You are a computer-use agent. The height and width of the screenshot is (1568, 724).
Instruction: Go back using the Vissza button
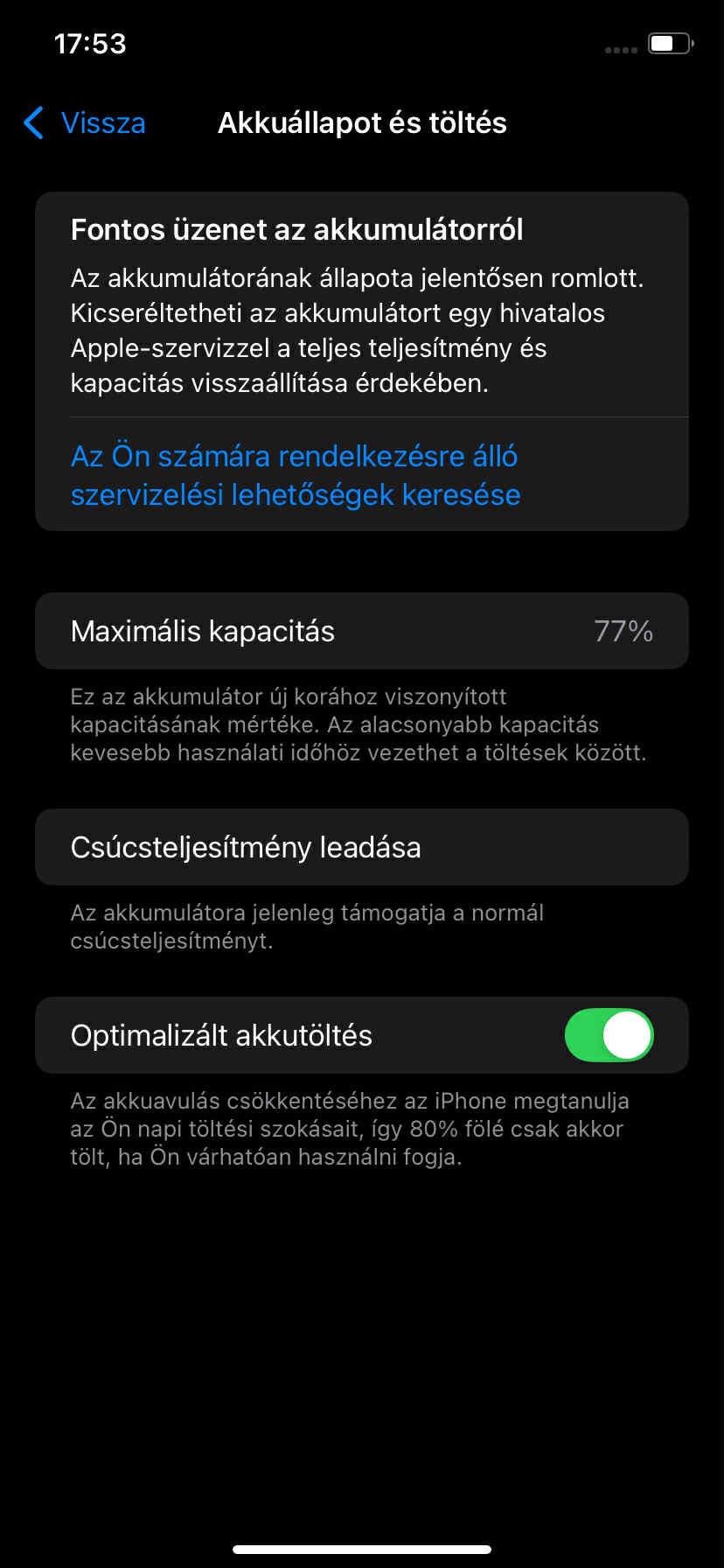(86, 123)
